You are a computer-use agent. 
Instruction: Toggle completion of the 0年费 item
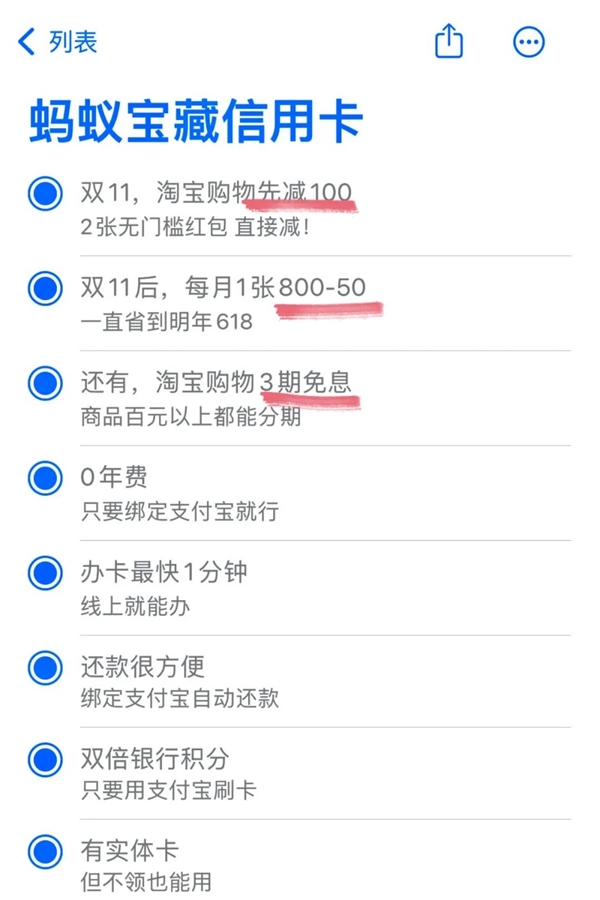pos(44,479)
